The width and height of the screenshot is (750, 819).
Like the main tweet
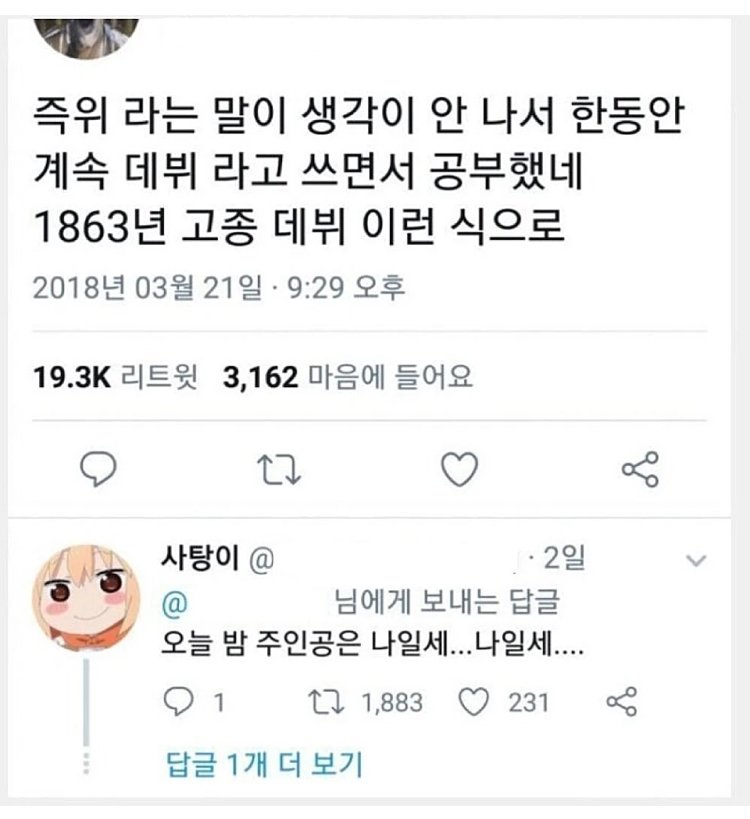point(460,468)
